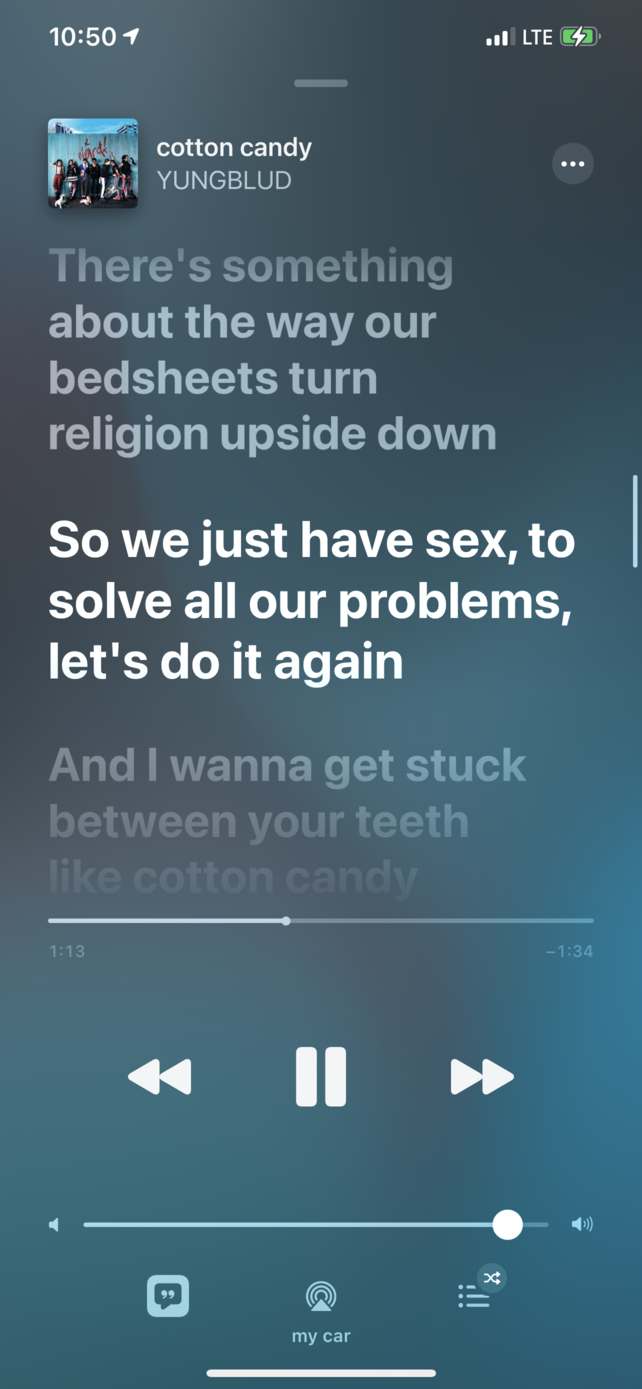Toggle the lyrics view button
642x1389 pixels.
[x=168, y=1296]
